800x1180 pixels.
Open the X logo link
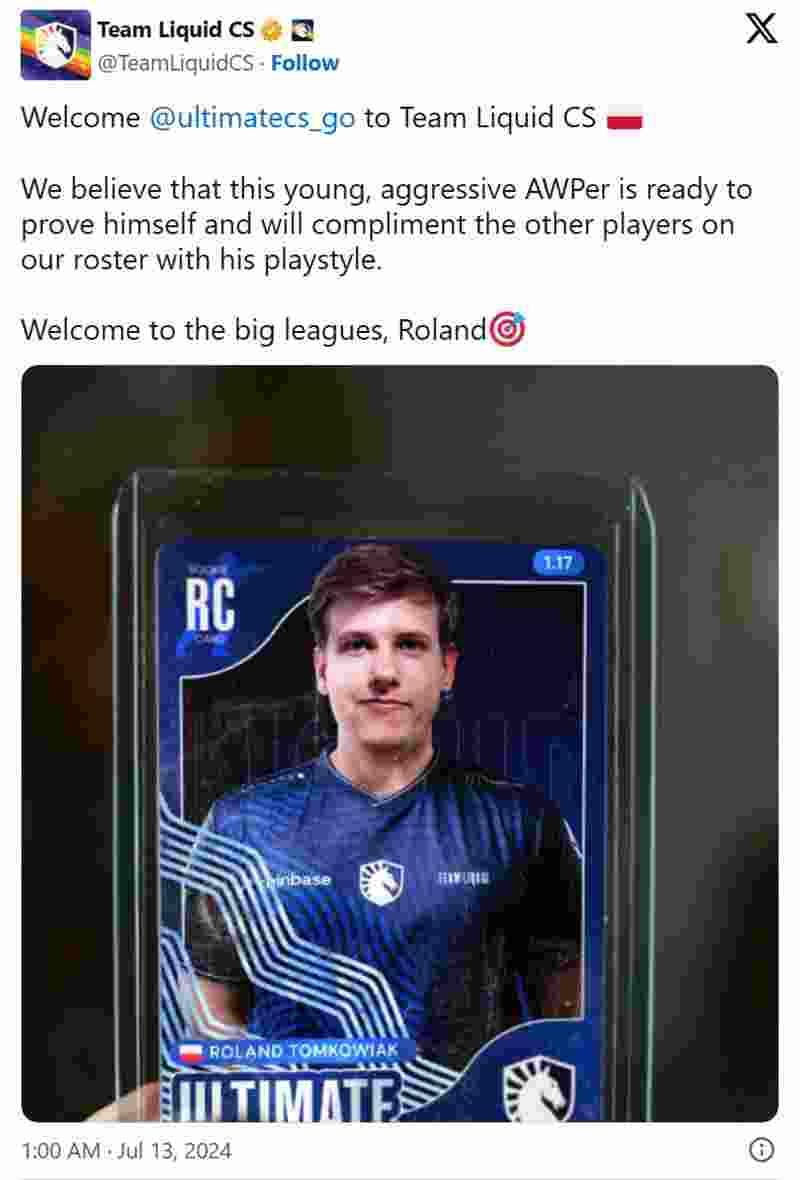[x=761, y=28]
